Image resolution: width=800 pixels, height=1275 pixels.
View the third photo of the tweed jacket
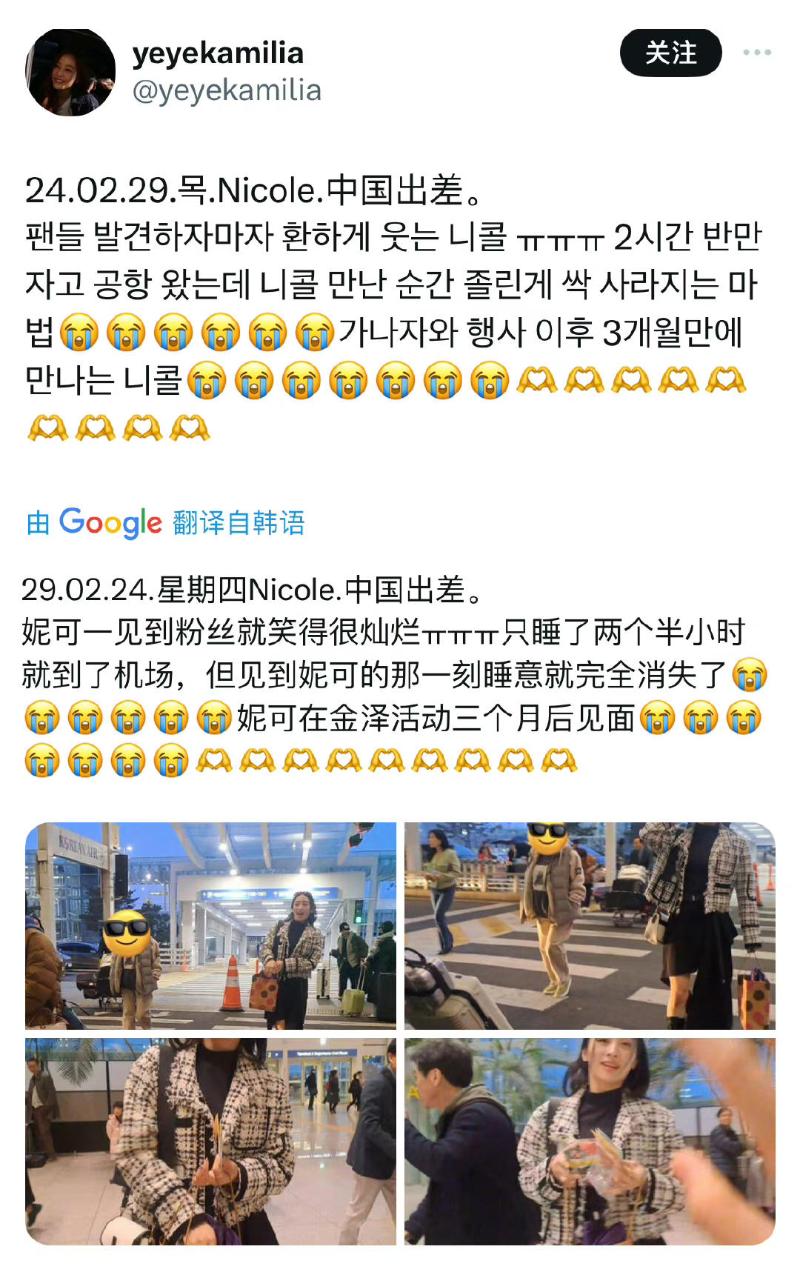point(210,1141)
